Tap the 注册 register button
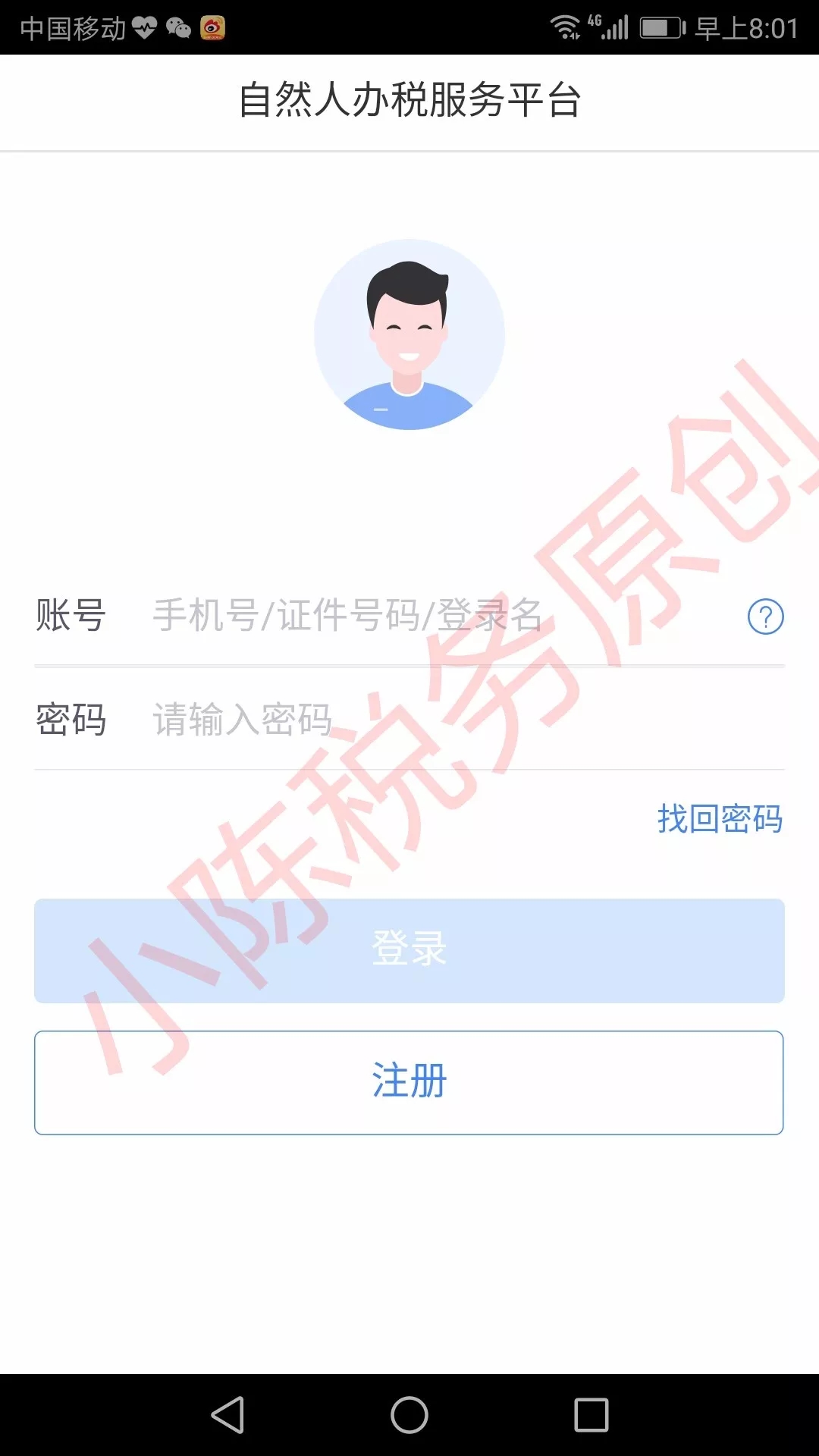 409,1082
